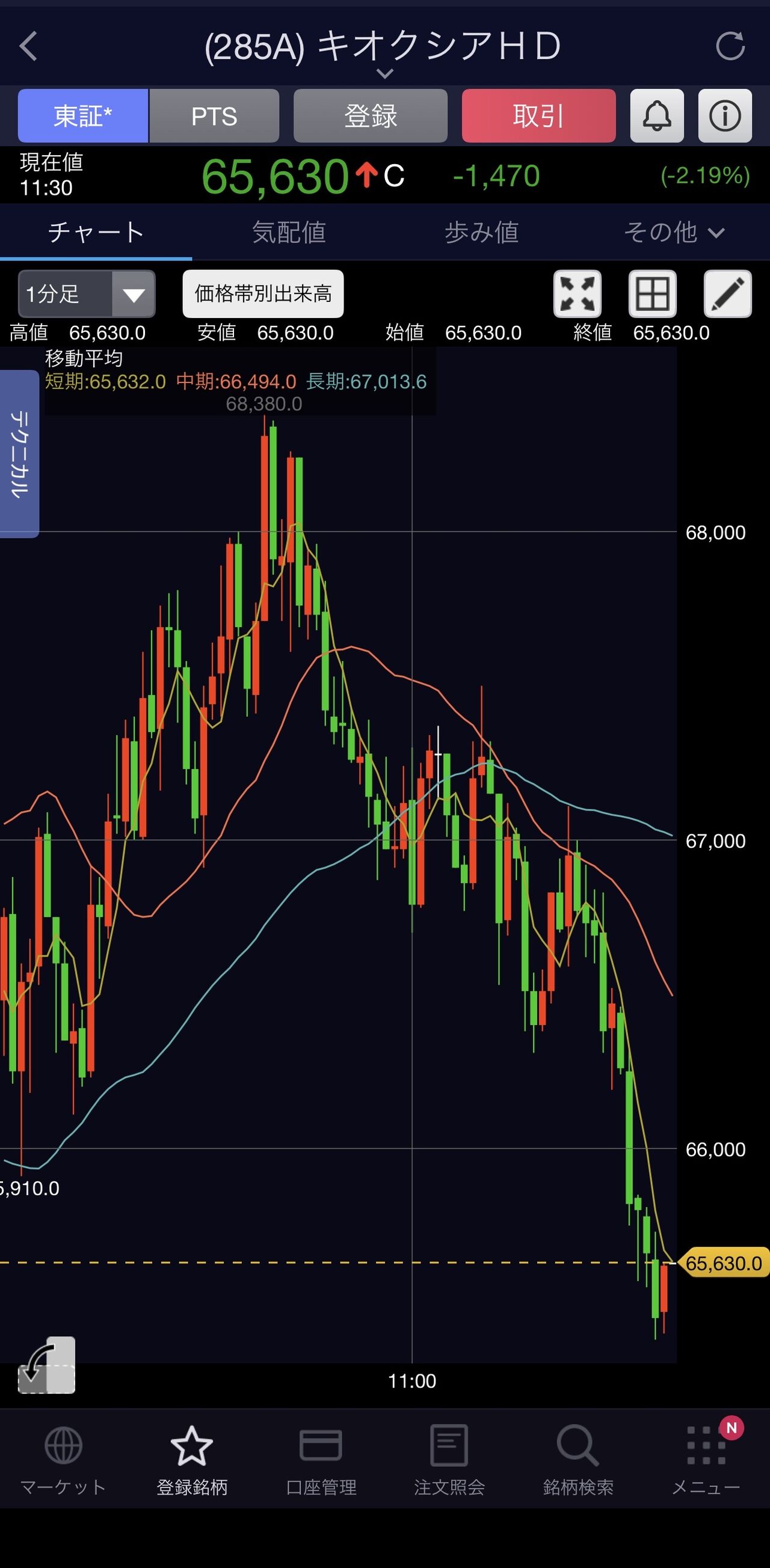This screenshot has width=770, height=1568.
Task: Tap the 登録 register button
Action: point(371,115)
